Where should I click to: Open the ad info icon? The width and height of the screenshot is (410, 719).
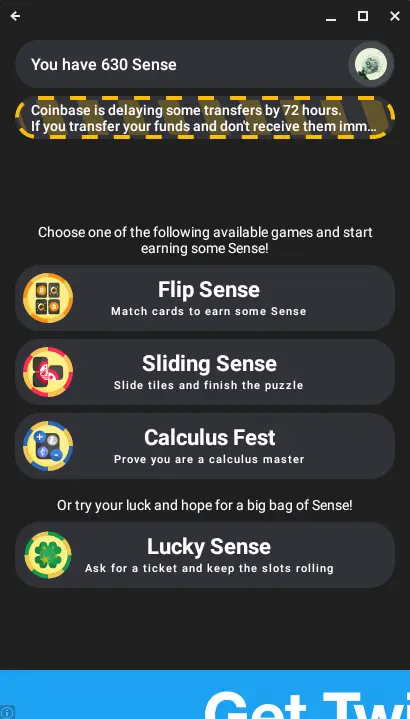[x=7, y=712]
